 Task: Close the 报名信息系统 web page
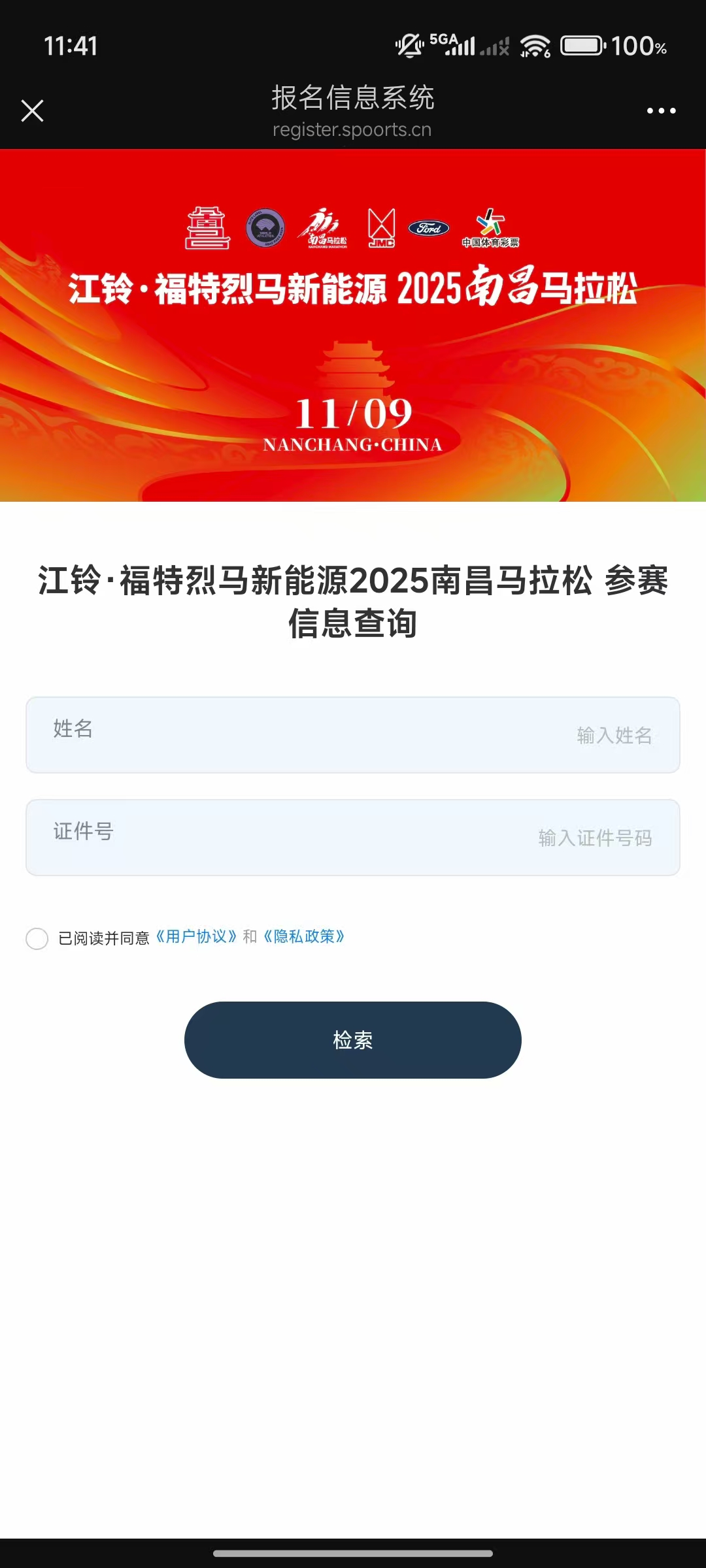[32, 110]
